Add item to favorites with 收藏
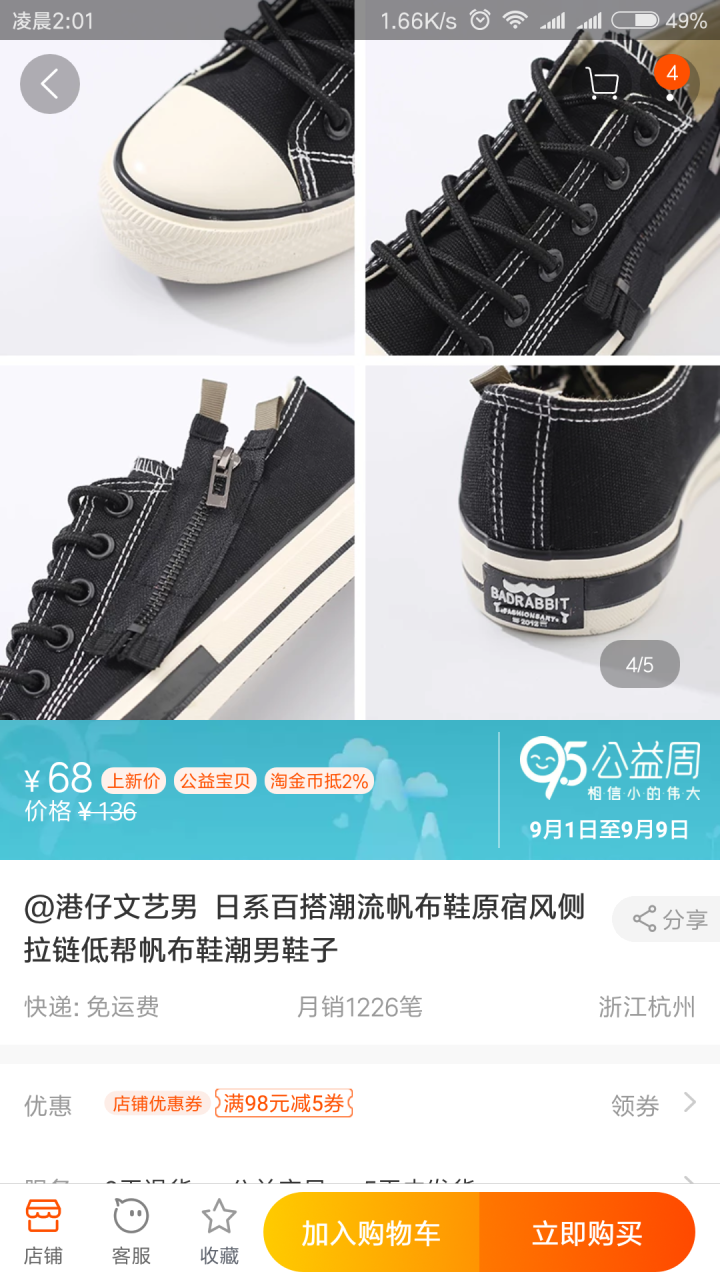 tap(219, 1232)
